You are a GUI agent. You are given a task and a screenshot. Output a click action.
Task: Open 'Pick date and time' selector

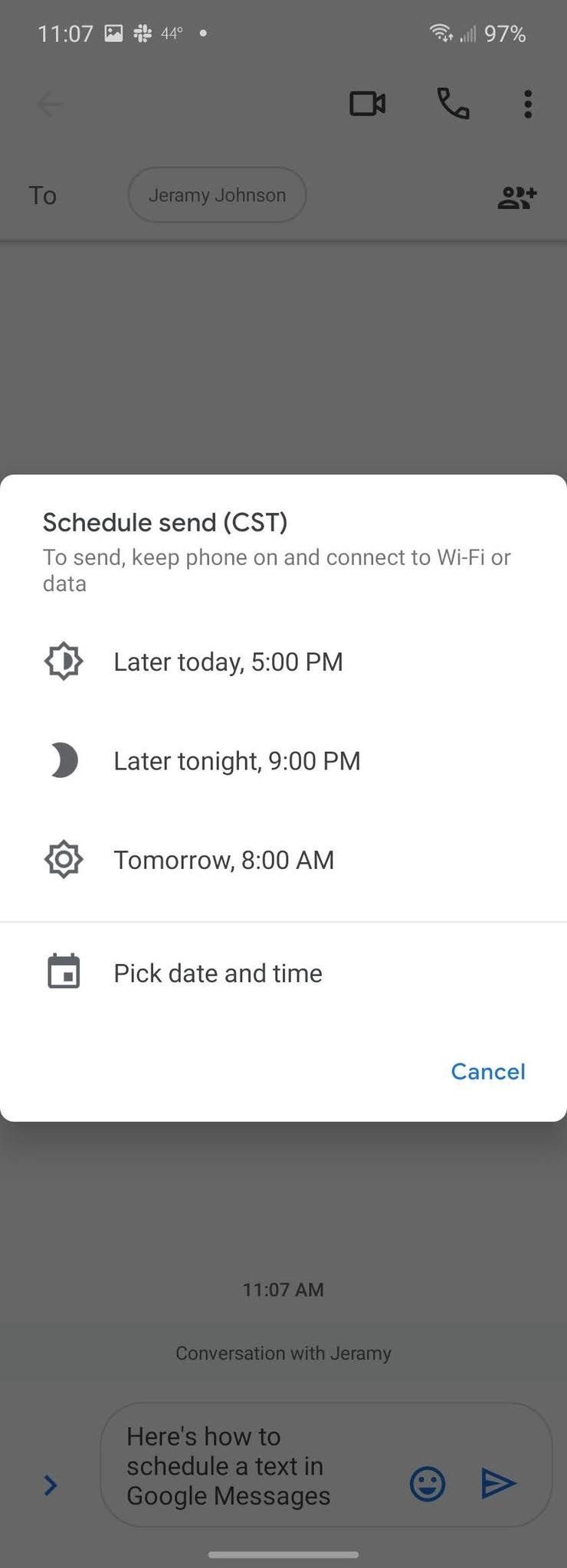[218, 972]
